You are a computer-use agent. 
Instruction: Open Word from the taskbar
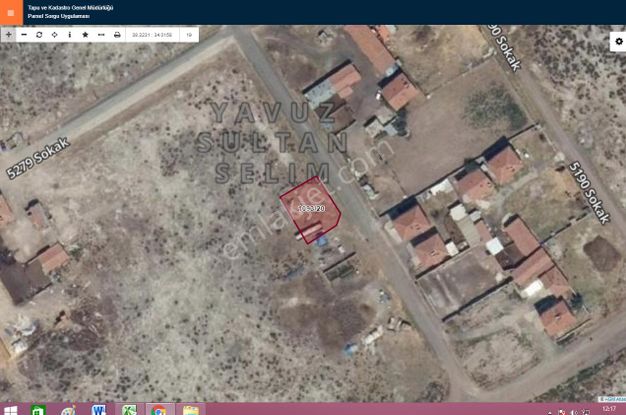[98, 409]
